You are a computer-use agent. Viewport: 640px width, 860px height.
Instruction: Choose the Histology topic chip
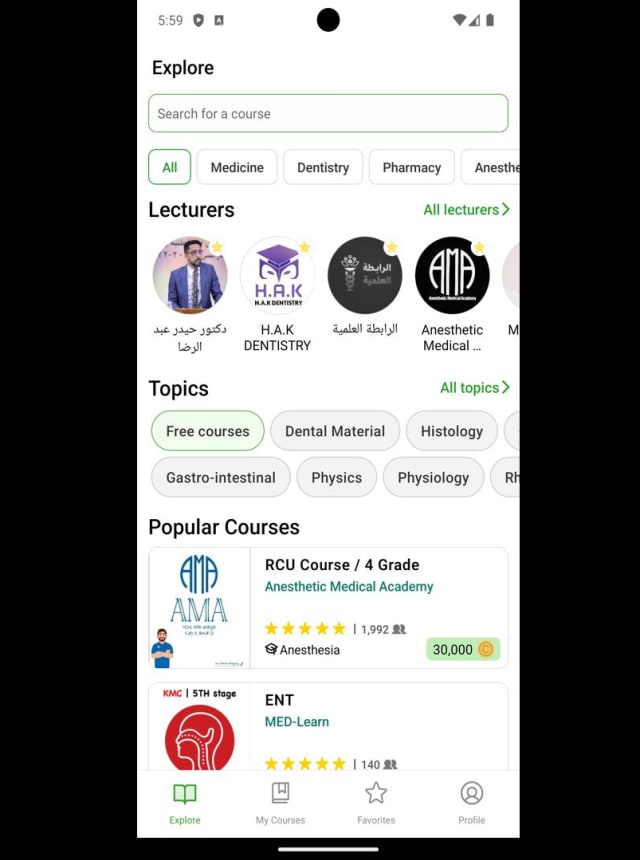click(451, 431)
